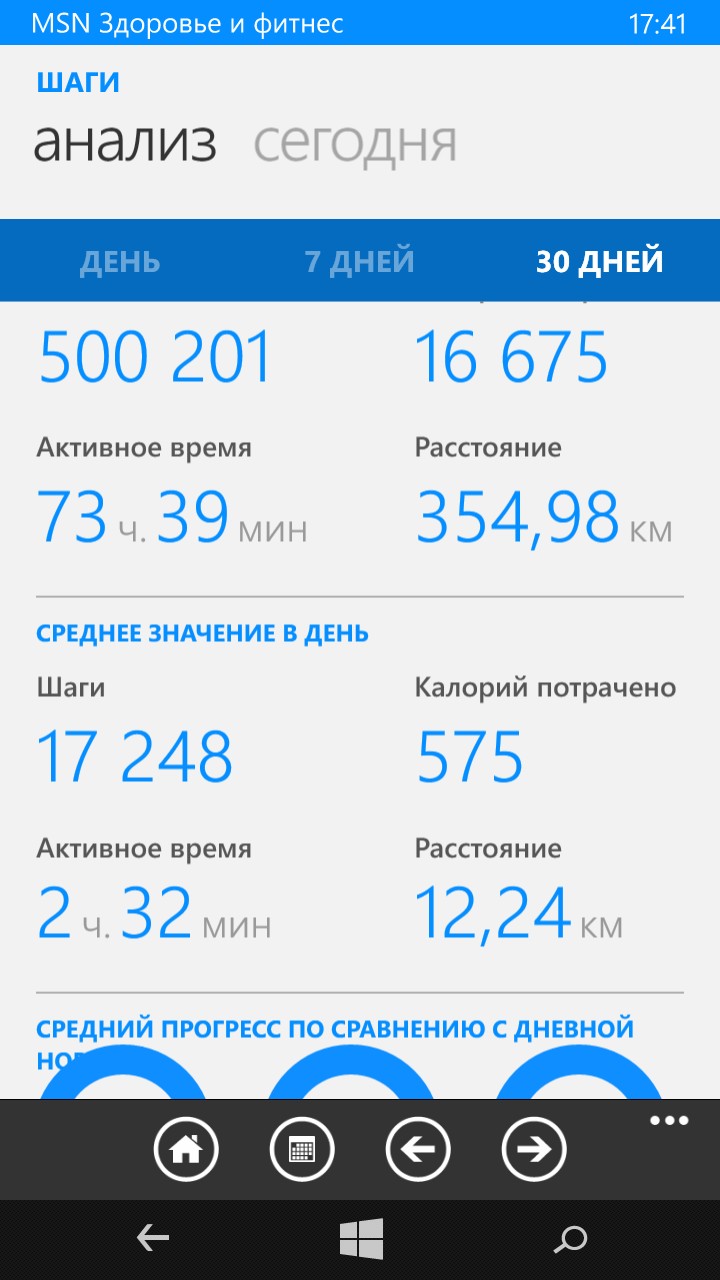Switch to the сегодня pivot
The width and height of the screenshot is (720, 1280).
[x=355, y=143]
